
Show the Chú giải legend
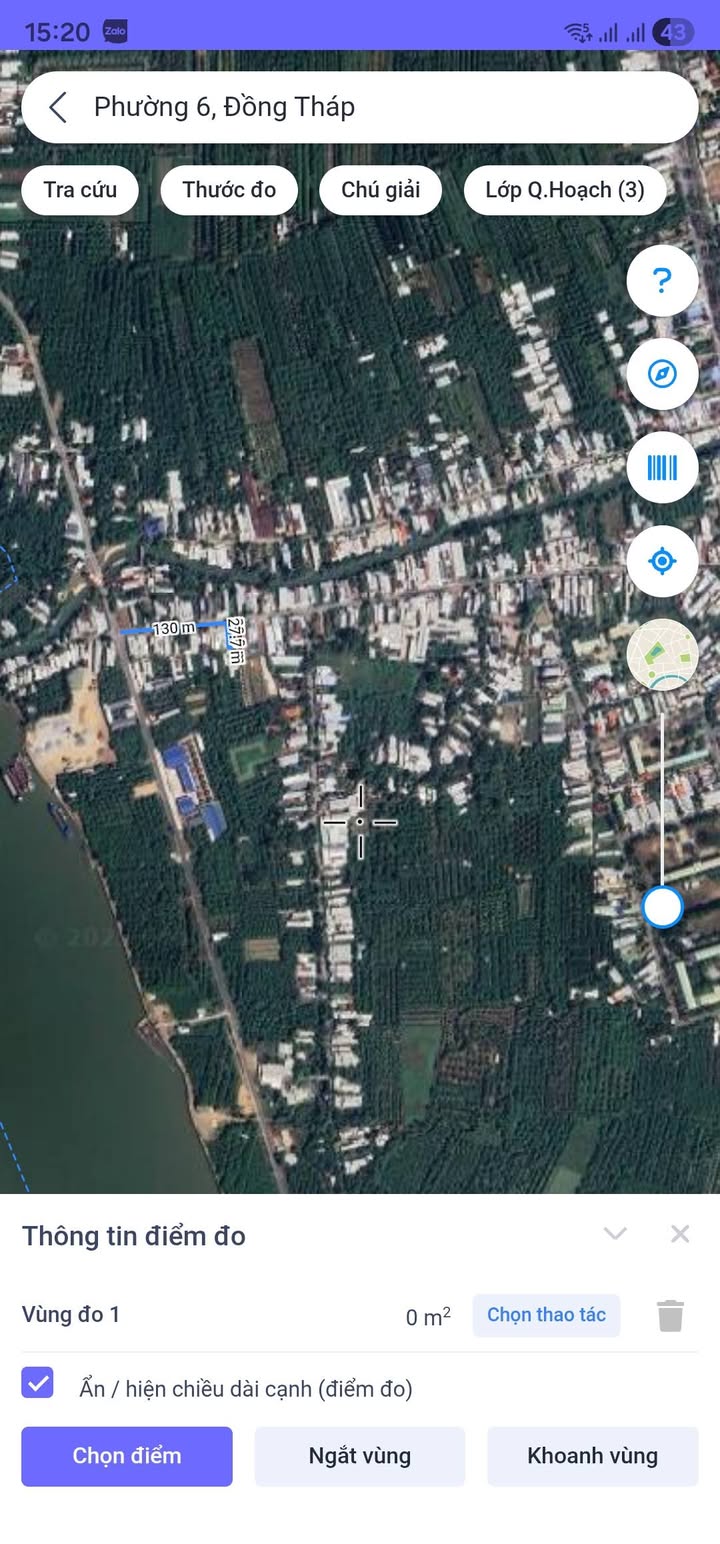pyautogui.click(x=380, y=190)
